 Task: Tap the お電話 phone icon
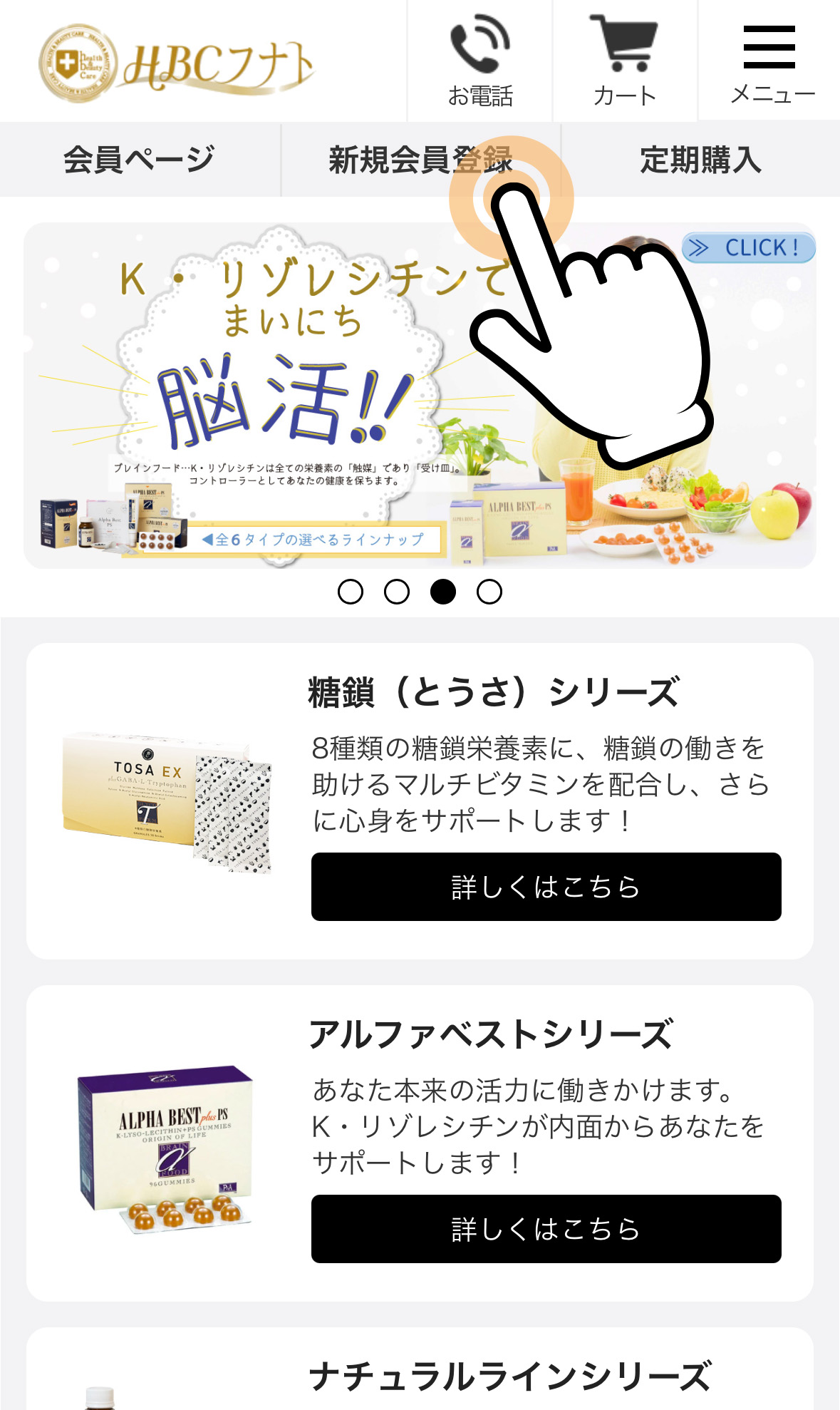point(480,61)
